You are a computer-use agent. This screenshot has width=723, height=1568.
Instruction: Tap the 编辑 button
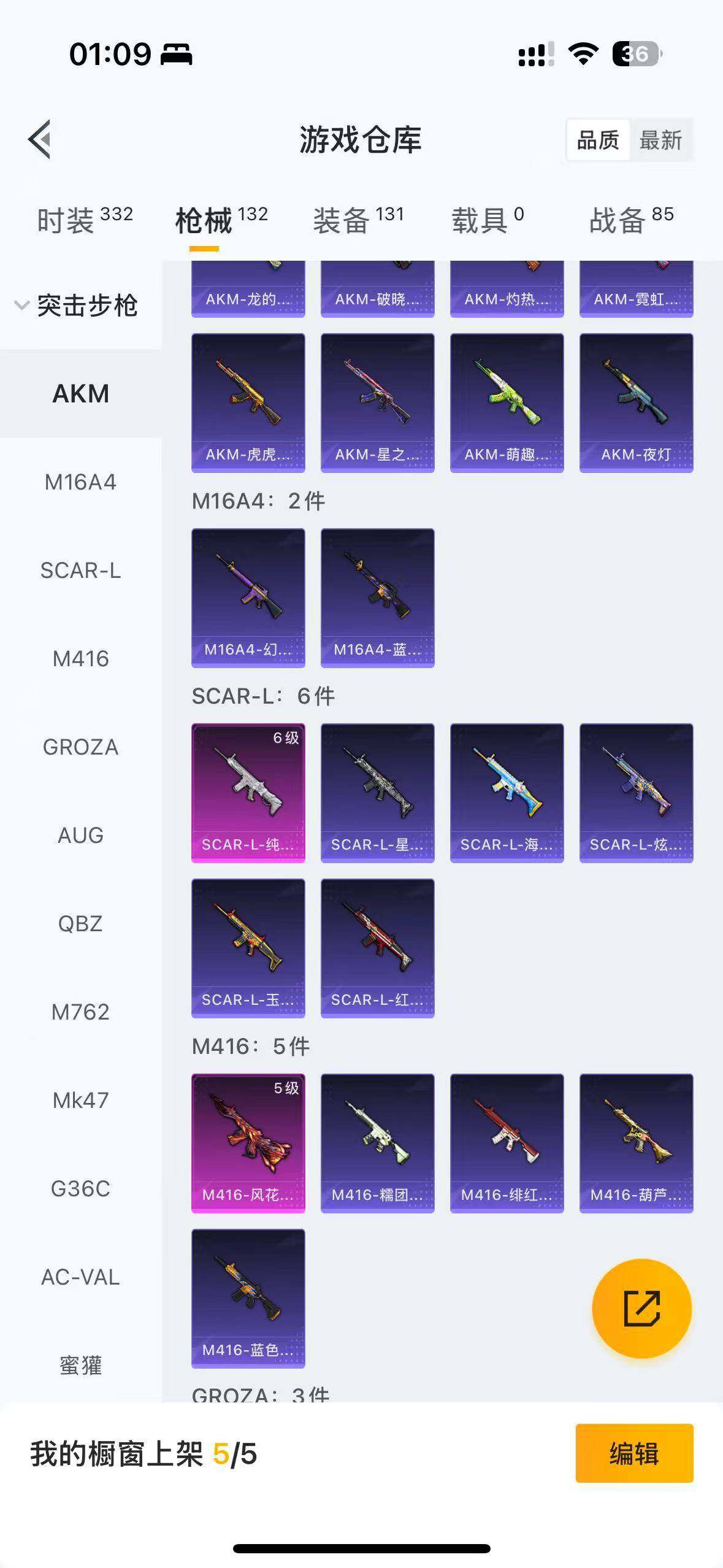[x=634, y=1453]
